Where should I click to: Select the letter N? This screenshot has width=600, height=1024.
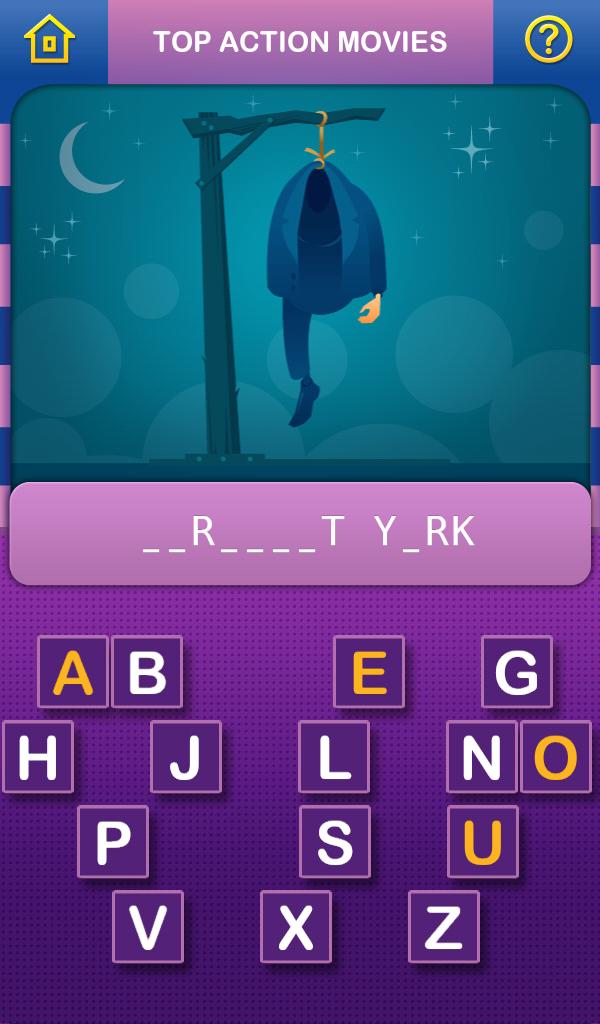pos(481,757)
